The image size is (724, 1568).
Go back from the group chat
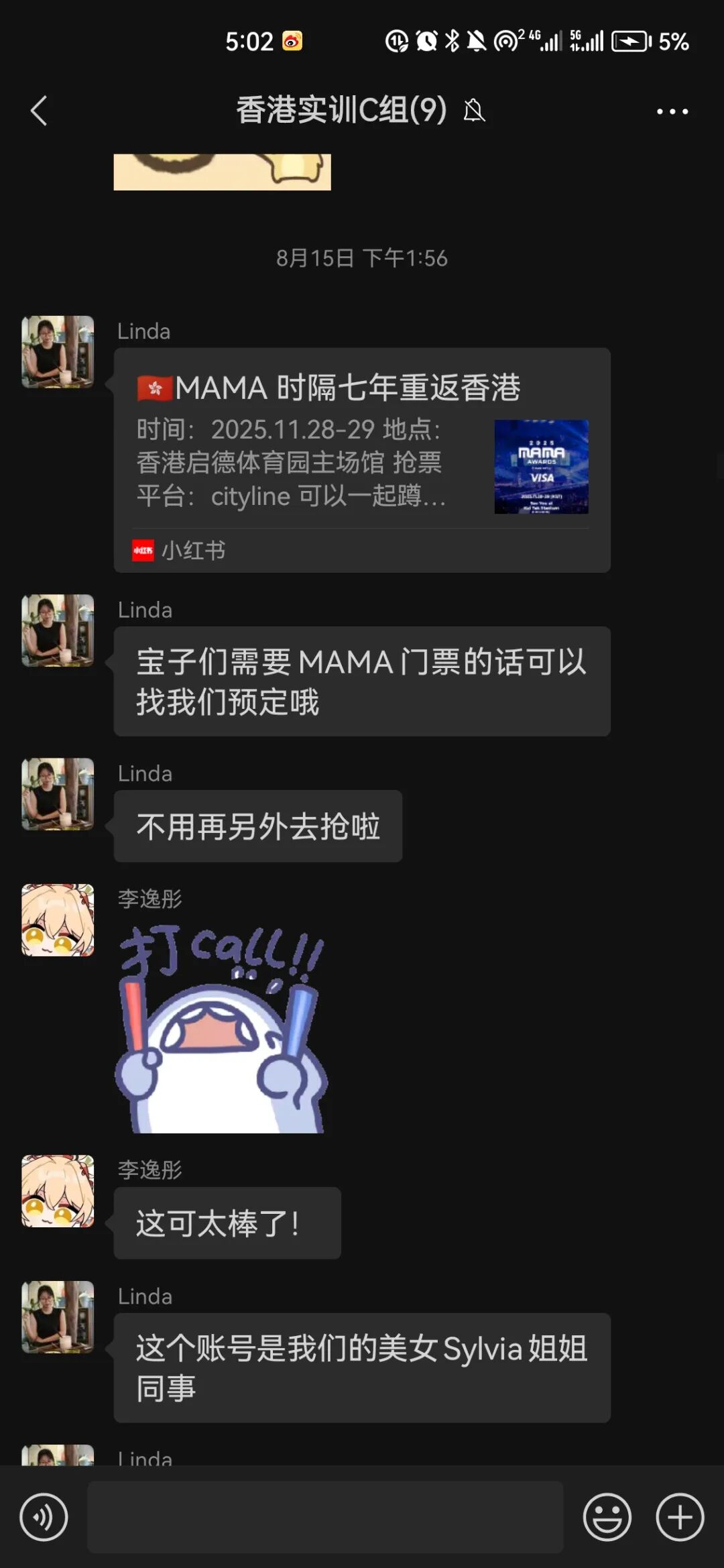click(39, 111)
